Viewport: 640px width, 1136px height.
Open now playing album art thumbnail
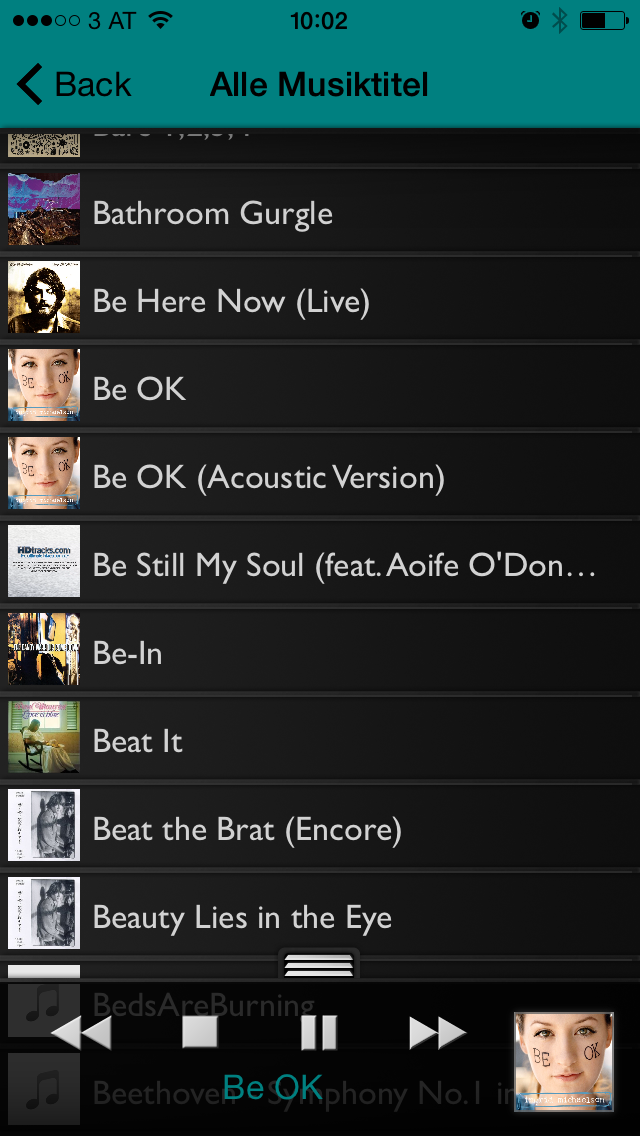click(564, 1061)
